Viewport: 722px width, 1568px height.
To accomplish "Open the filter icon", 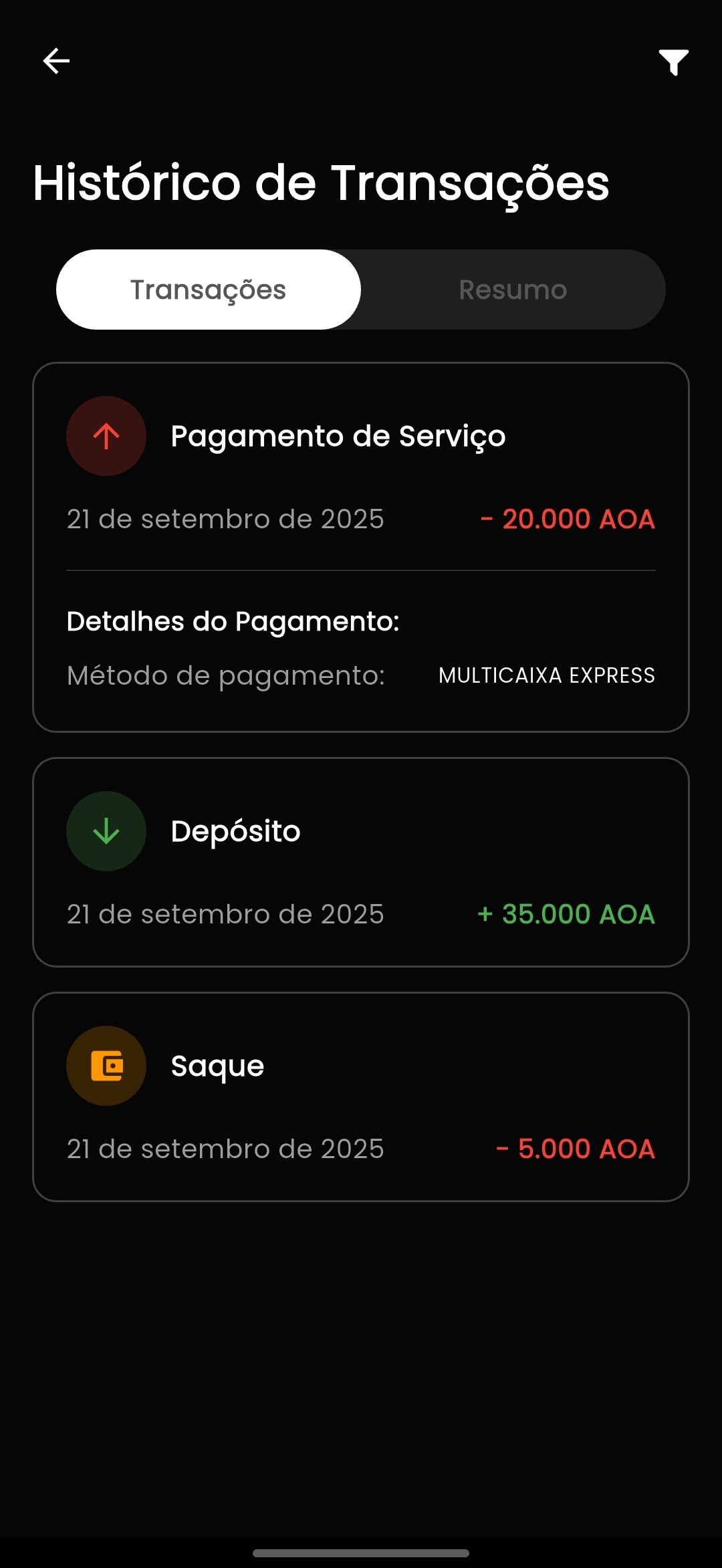I will pos(673,62).
